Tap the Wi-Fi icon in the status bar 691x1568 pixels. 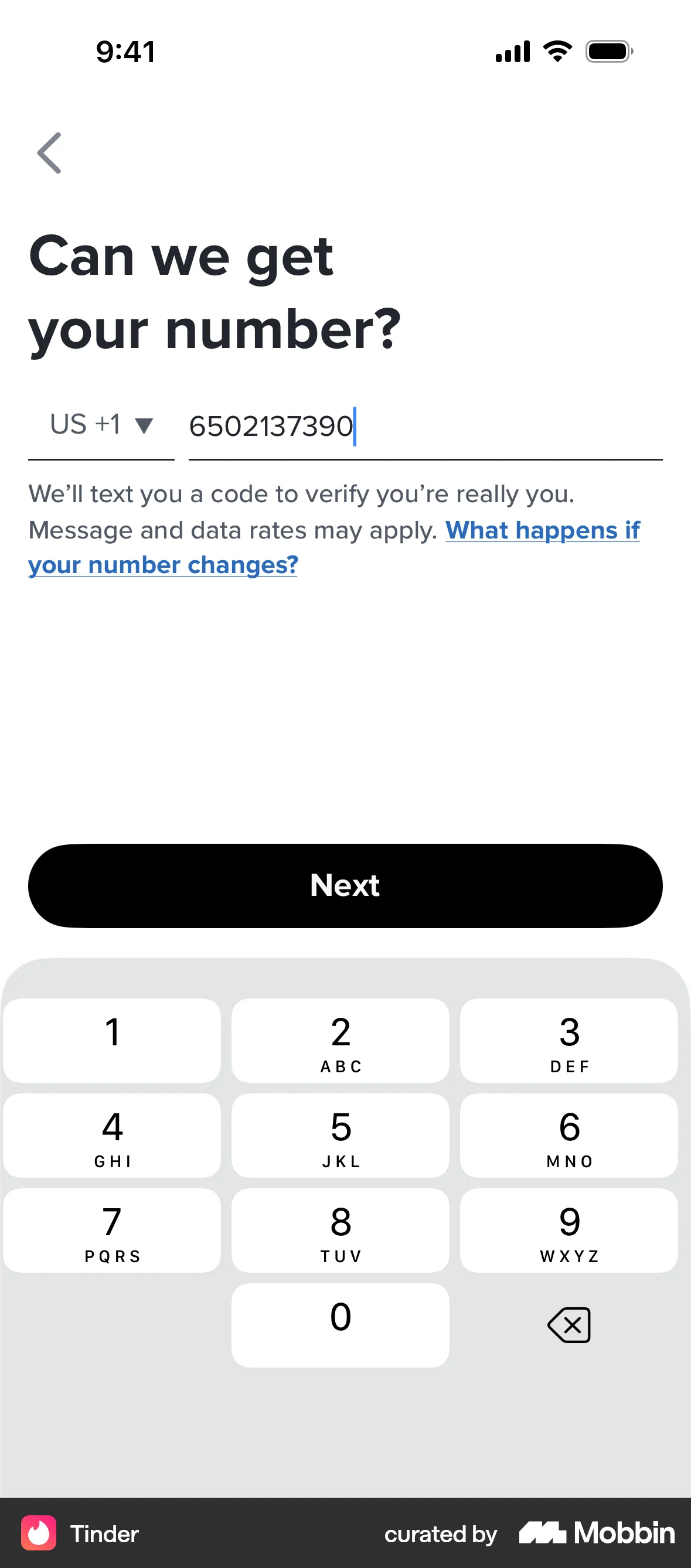pos(556,52)
